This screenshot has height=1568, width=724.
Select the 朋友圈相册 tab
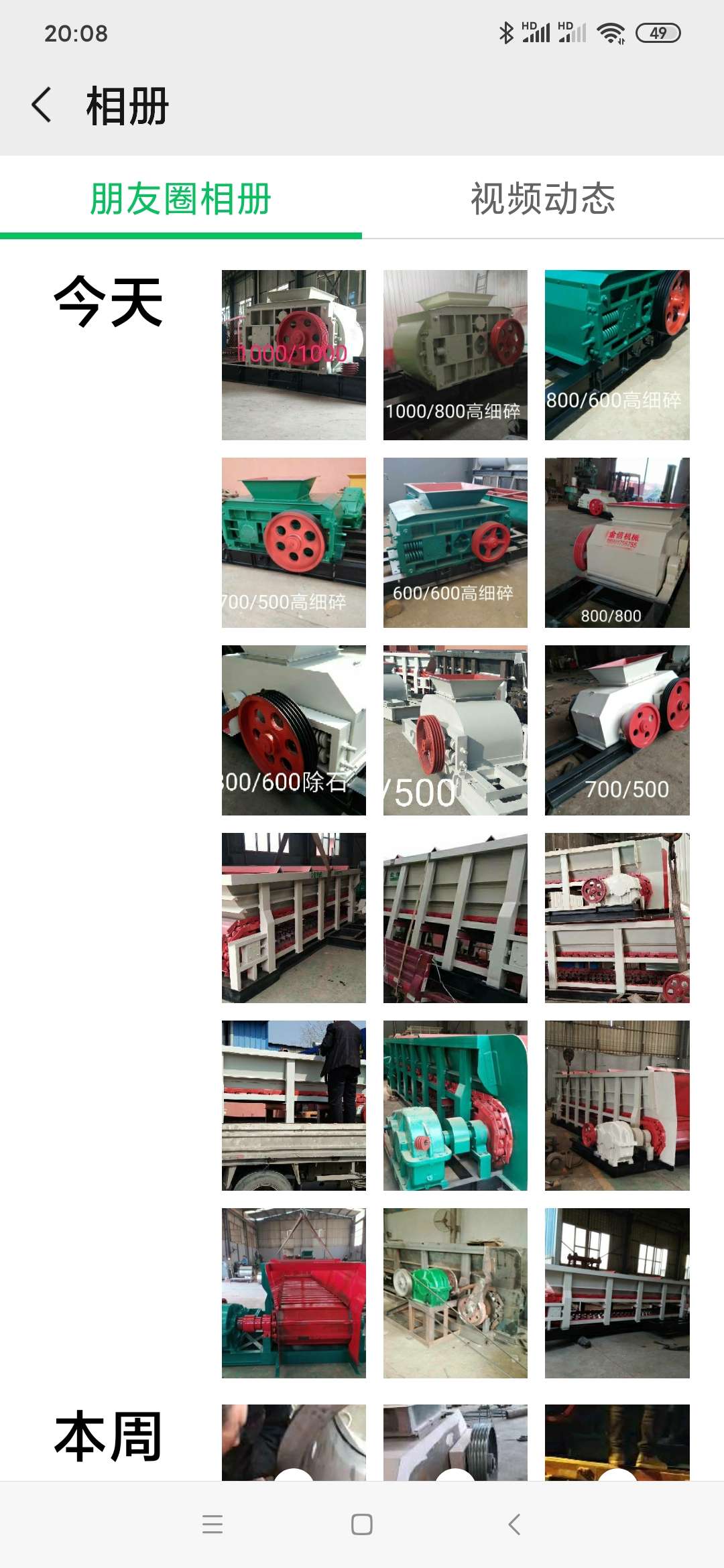click(x=180, y=199)
